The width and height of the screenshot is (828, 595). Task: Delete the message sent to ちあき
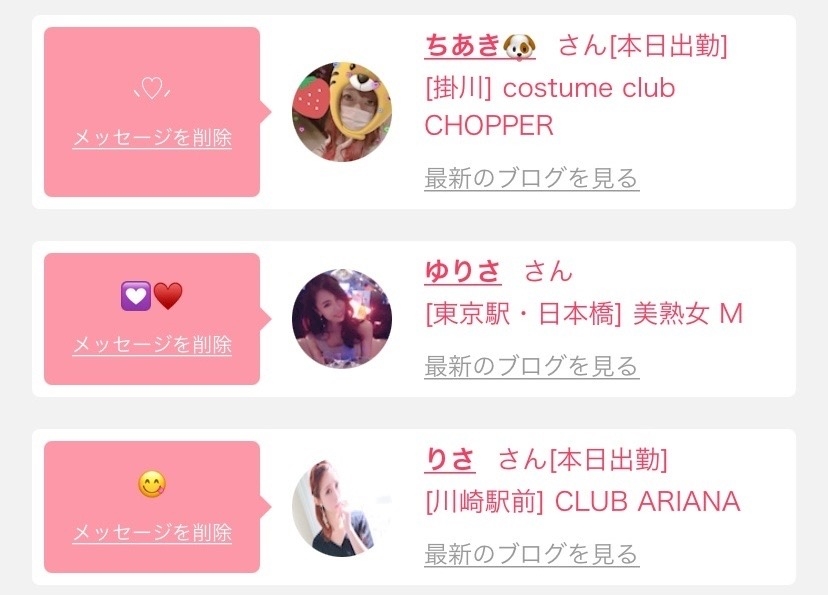[152, 138]
